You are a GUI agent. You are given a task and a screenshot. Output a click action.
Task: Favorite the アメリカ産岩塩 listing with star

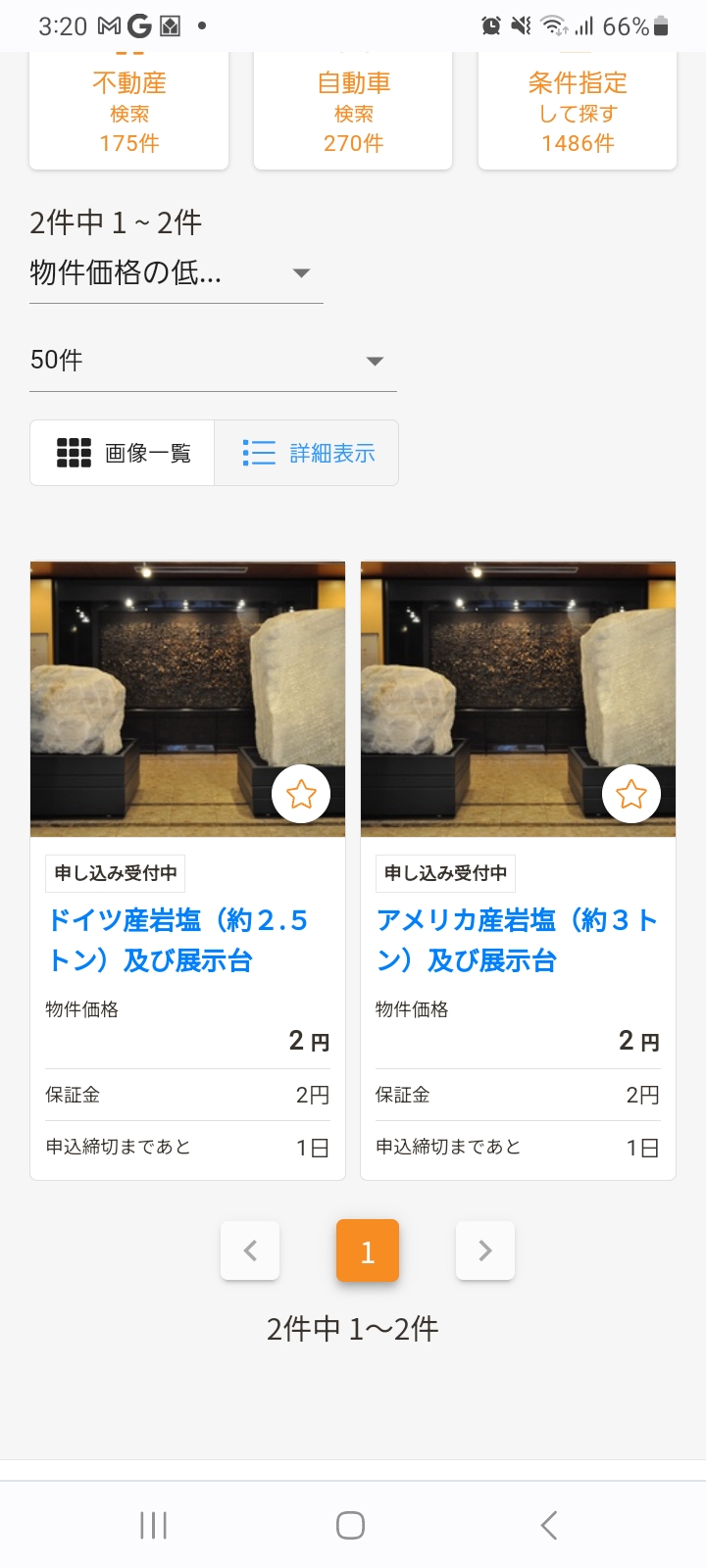click(631, 794)
